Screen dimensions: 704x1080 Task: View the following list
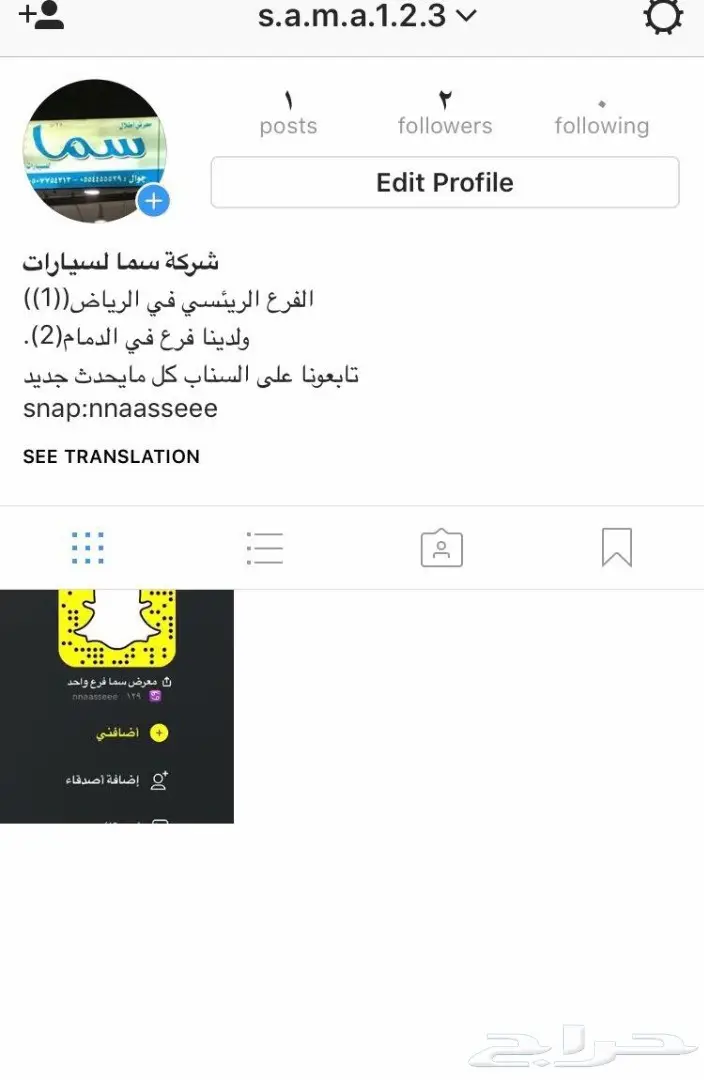(x=601, y=113)
